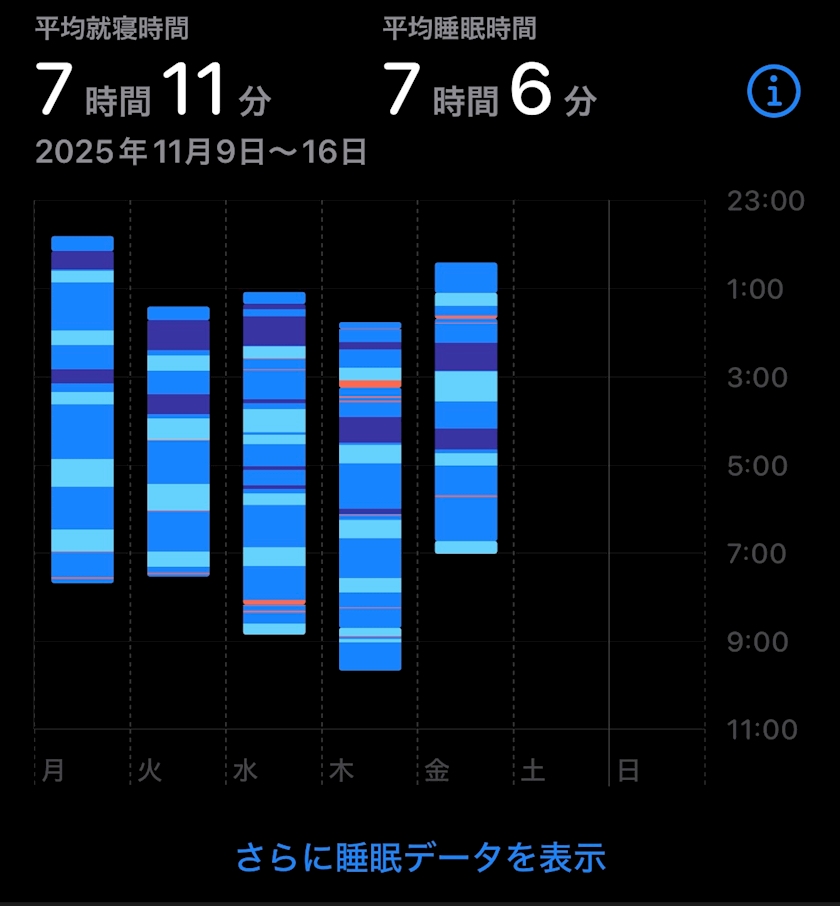The width and height of the screenshot is (840, 906).
Task: Open the sleep info icon
Action: 774,91
